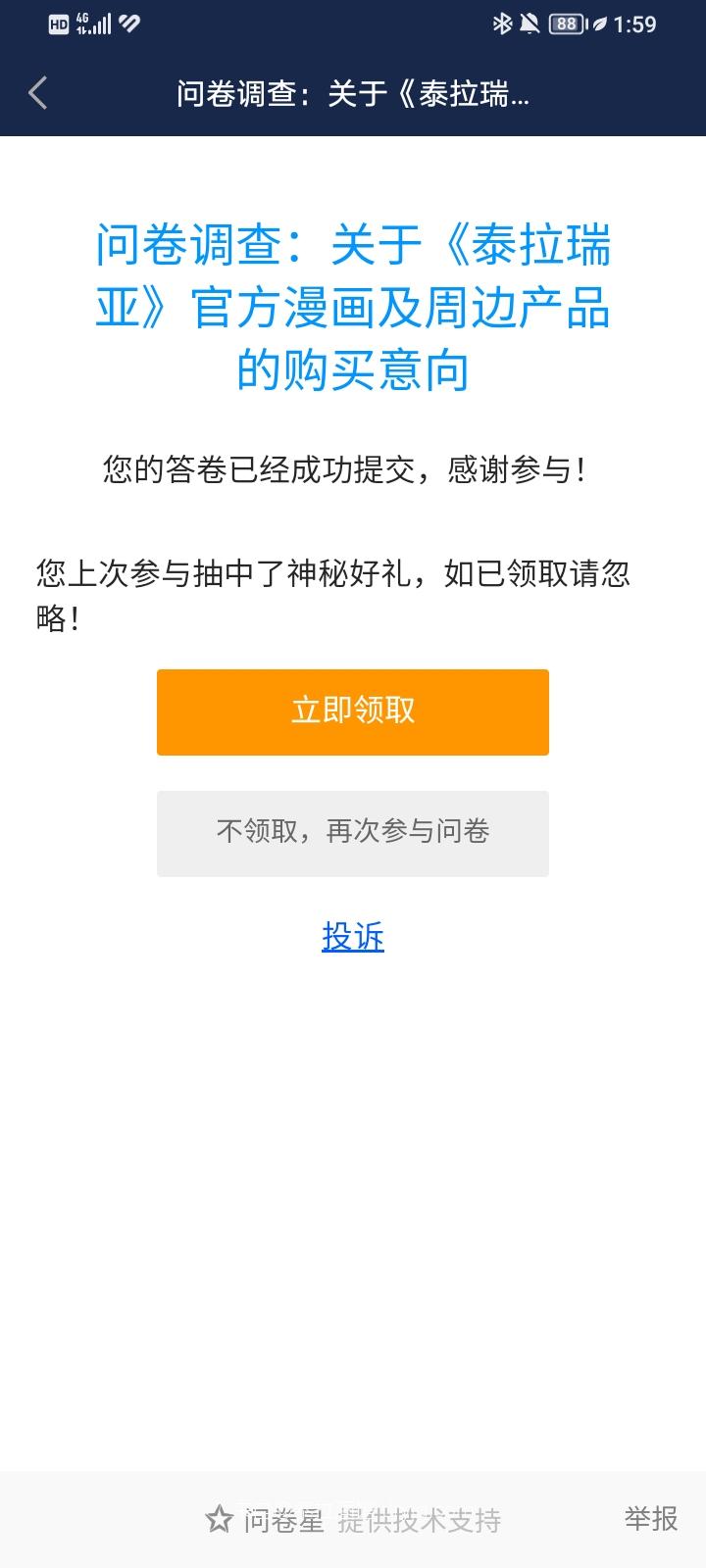This screenshot has height=1568, width=706.
Task: Open the 问卷星 提供技术支持 footer link
Action: (x=373, y=1522)
